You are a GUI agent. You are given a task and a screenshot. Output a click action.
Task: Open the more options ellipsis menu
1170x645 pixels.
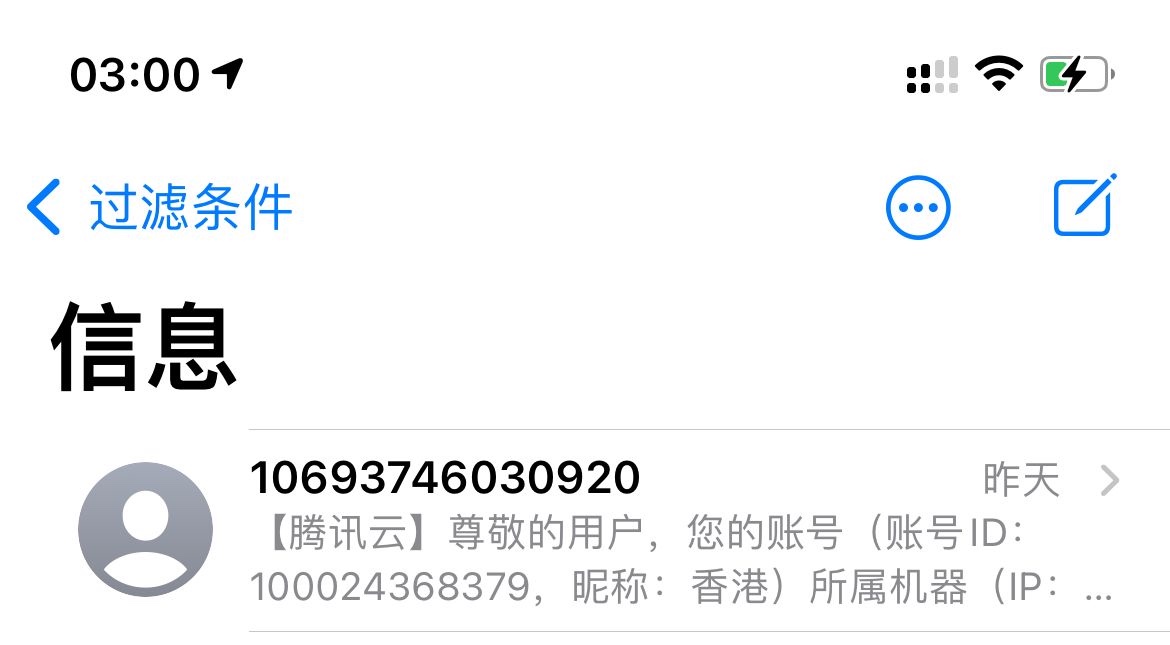tap(918, 208)
